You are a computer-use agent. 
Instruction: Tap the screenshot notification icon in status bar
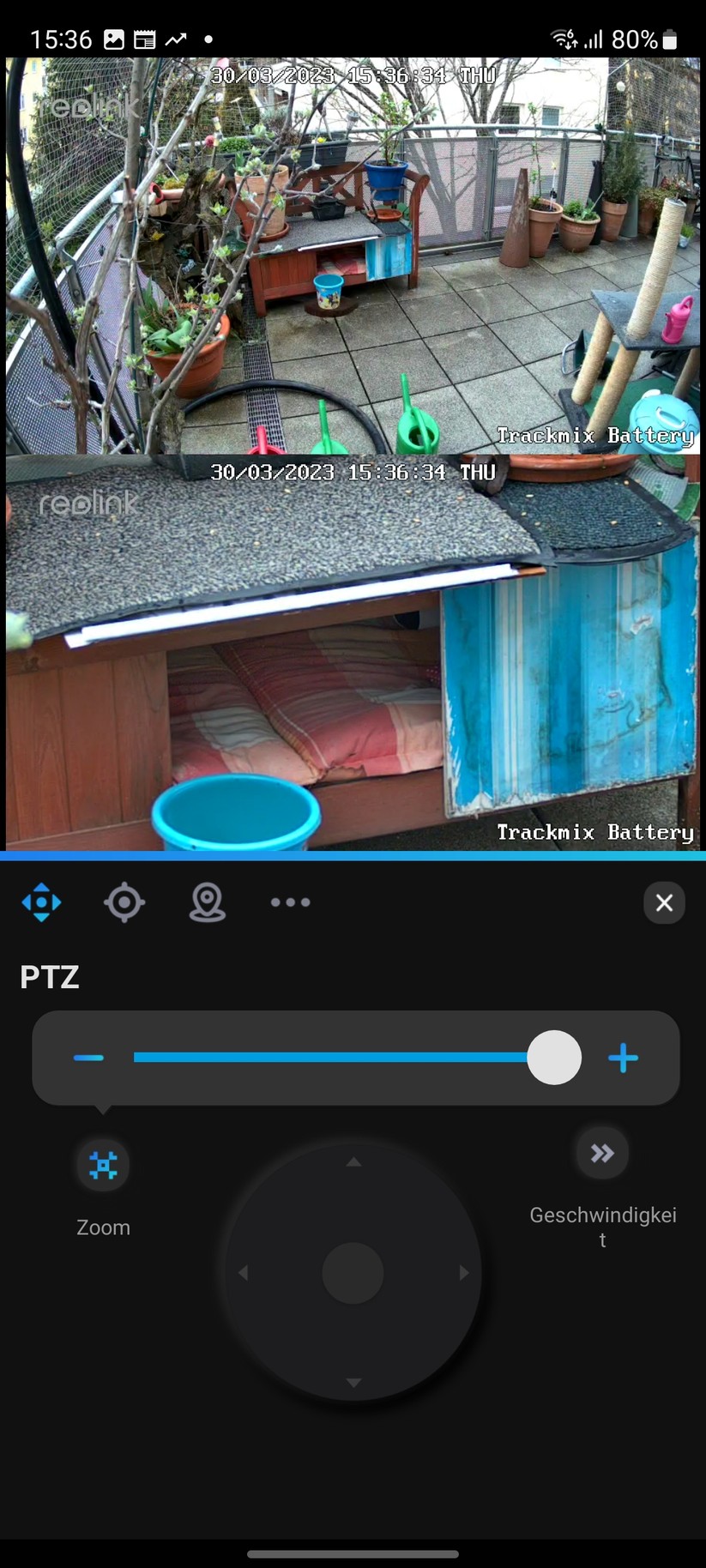117,39
